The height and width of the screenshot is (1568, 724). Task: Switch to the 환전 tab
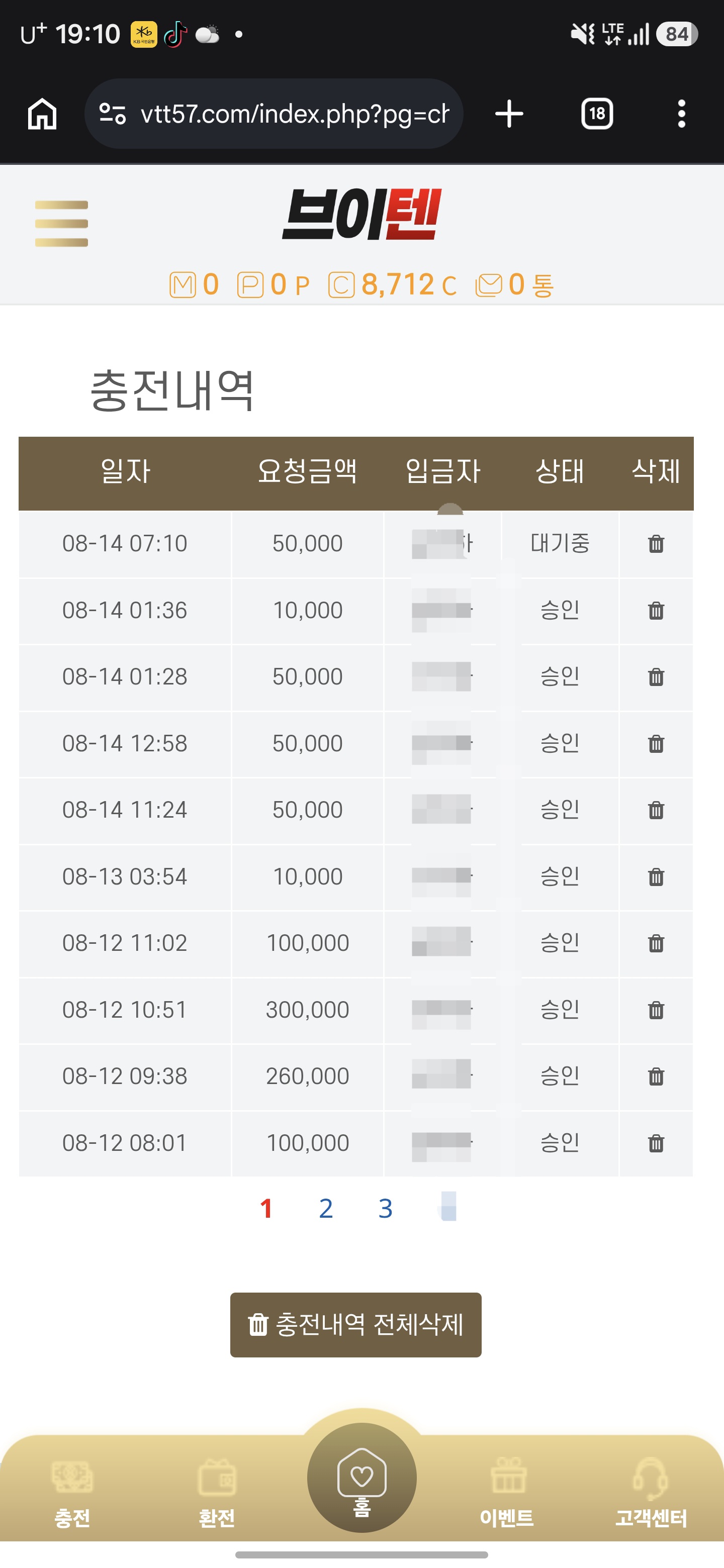pos(217,1492)
